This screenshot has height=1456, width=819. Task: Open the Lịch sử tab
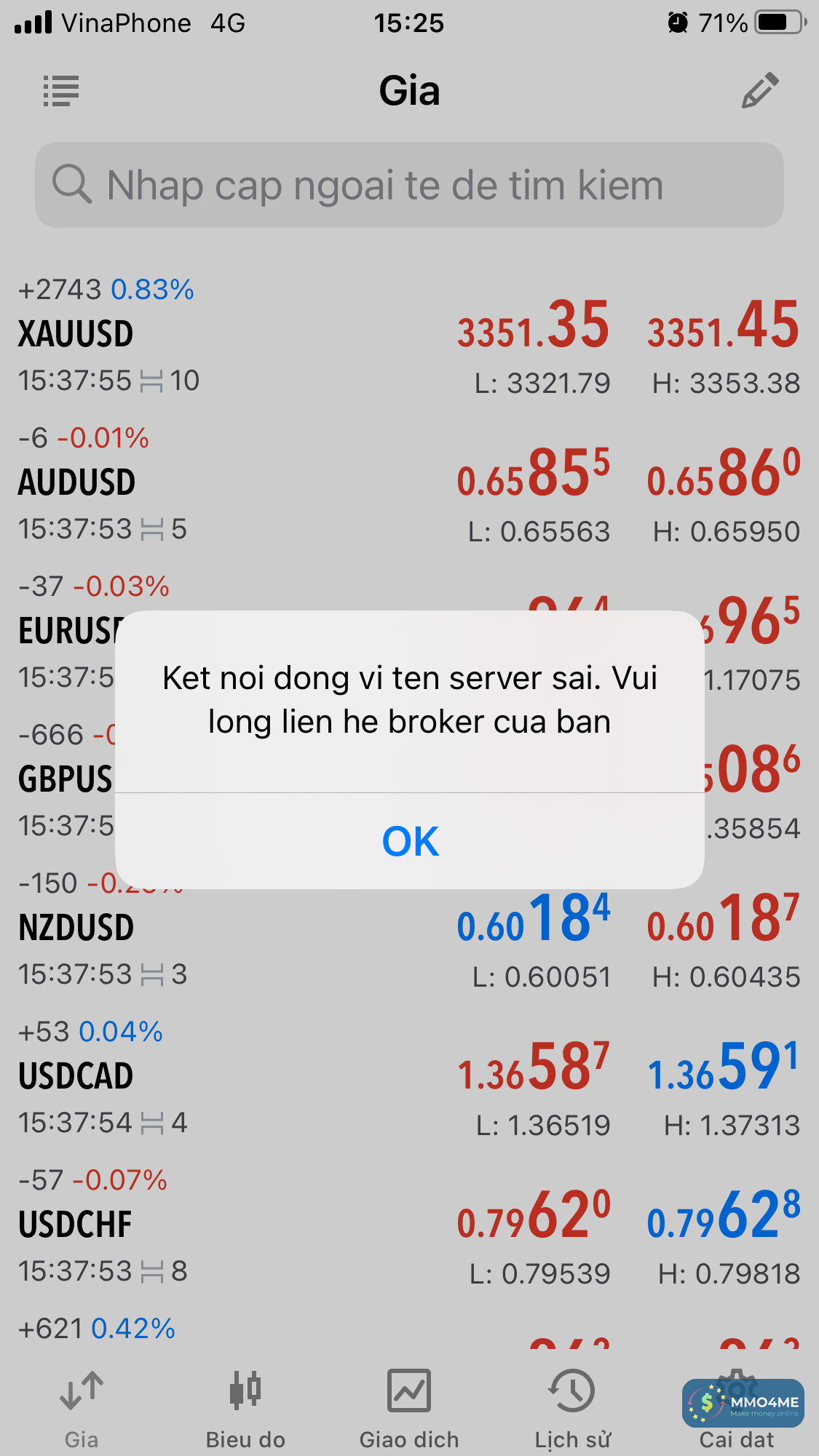point(573,1409)
